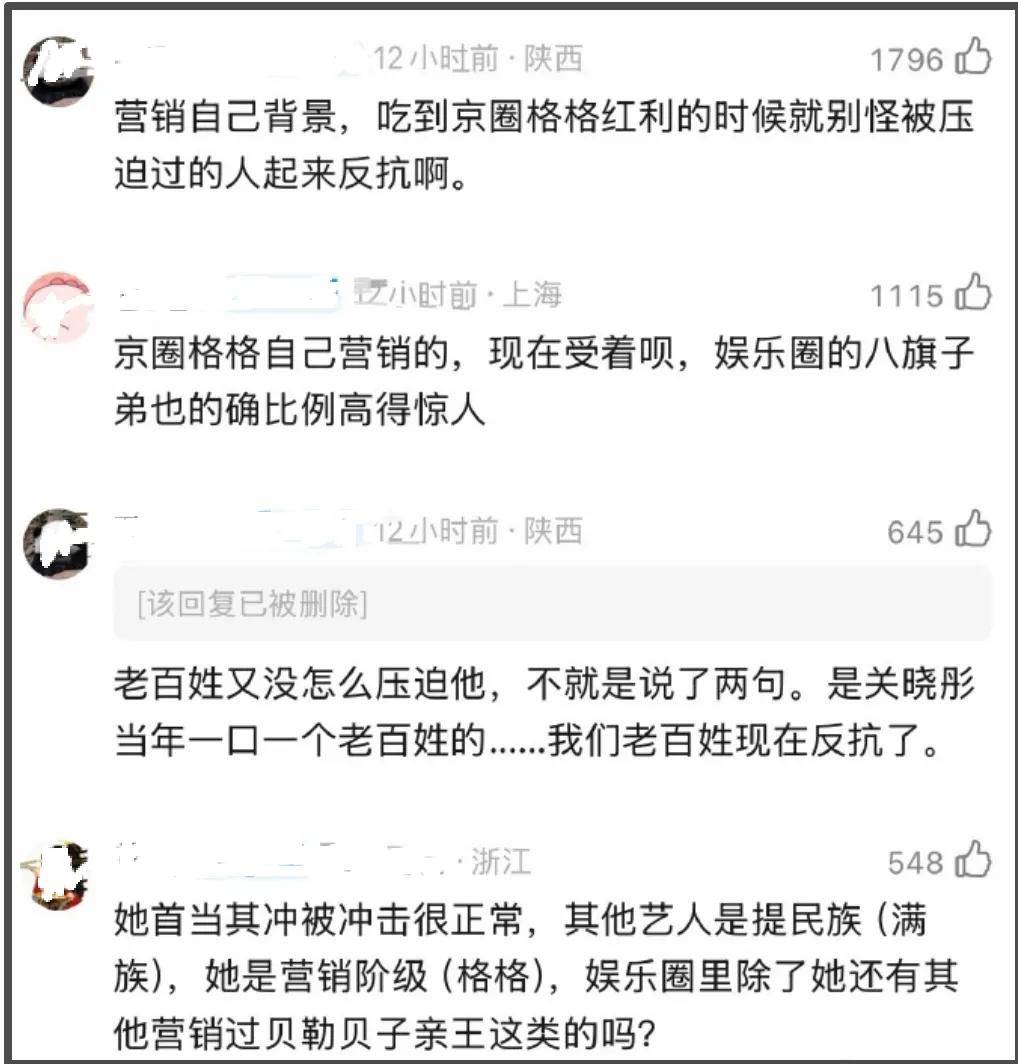The width and height of the screenshot is (1018, 1064).
Task: Like the Shanghai comment with 1115 likes
Action: [x=972, y=295]
